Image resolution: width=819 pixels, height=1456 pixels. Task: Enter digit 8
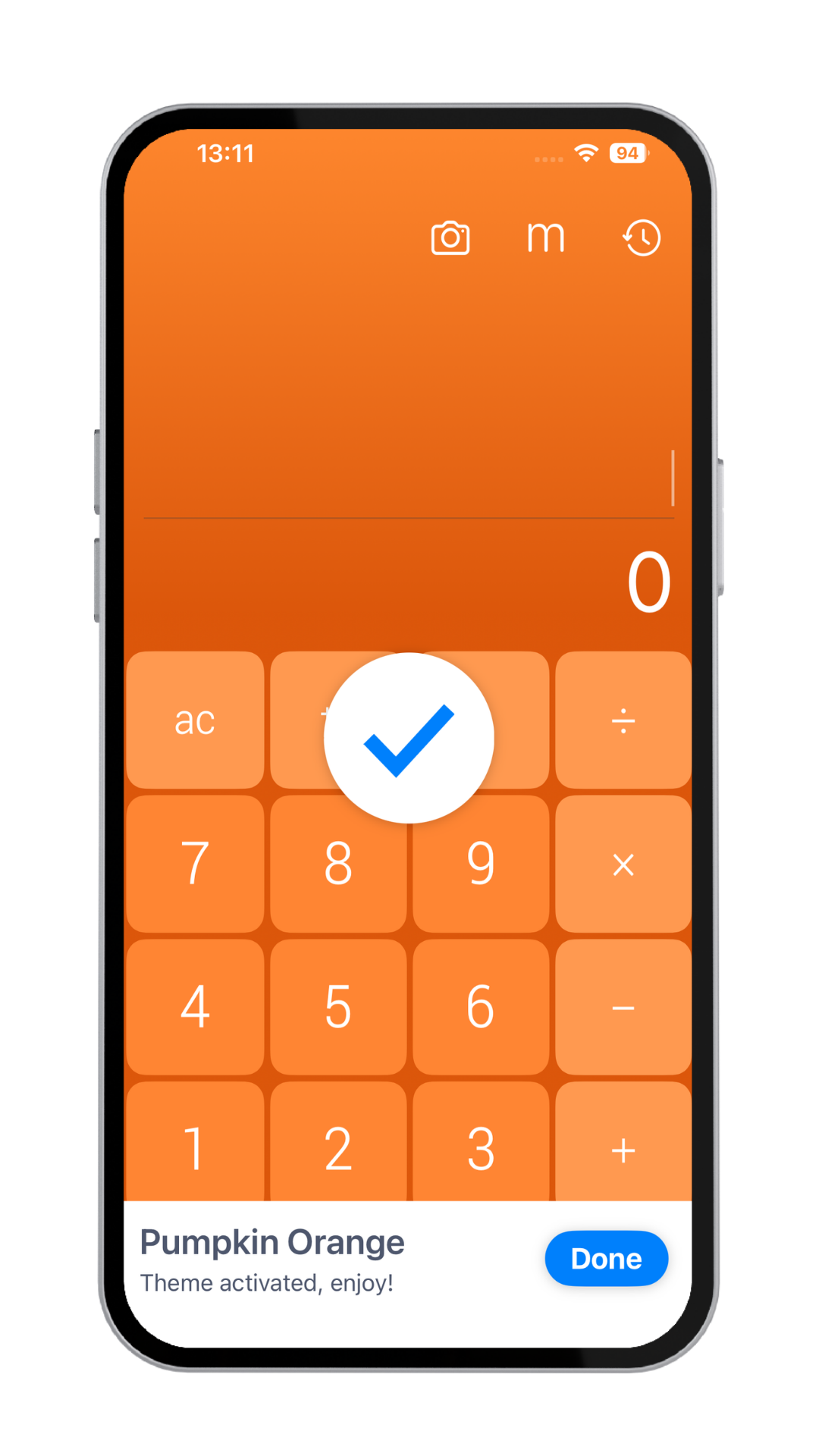[338, 864]
